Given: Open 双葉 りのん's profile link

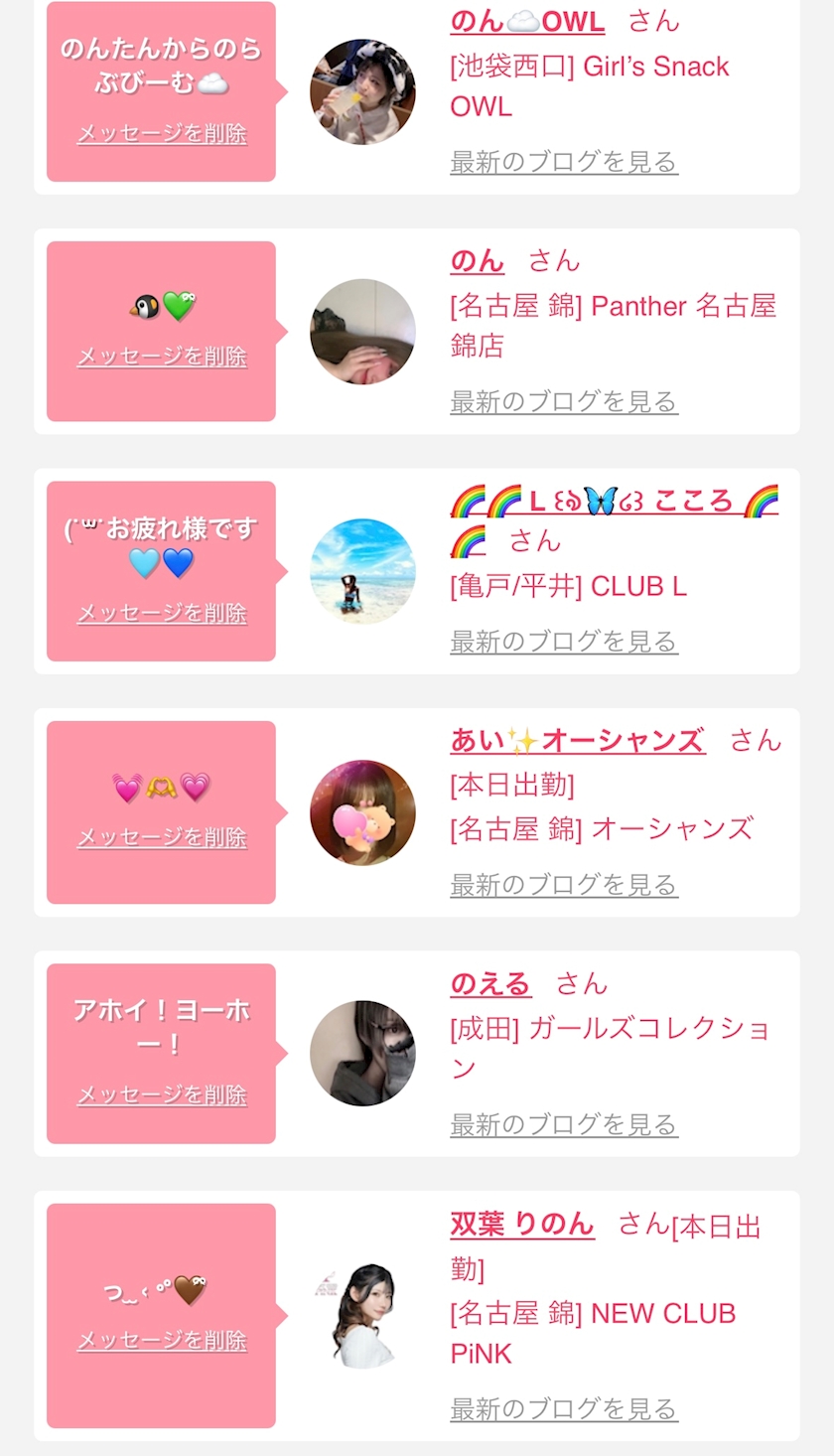Looking at the screenshot, I should (522, 1225).
